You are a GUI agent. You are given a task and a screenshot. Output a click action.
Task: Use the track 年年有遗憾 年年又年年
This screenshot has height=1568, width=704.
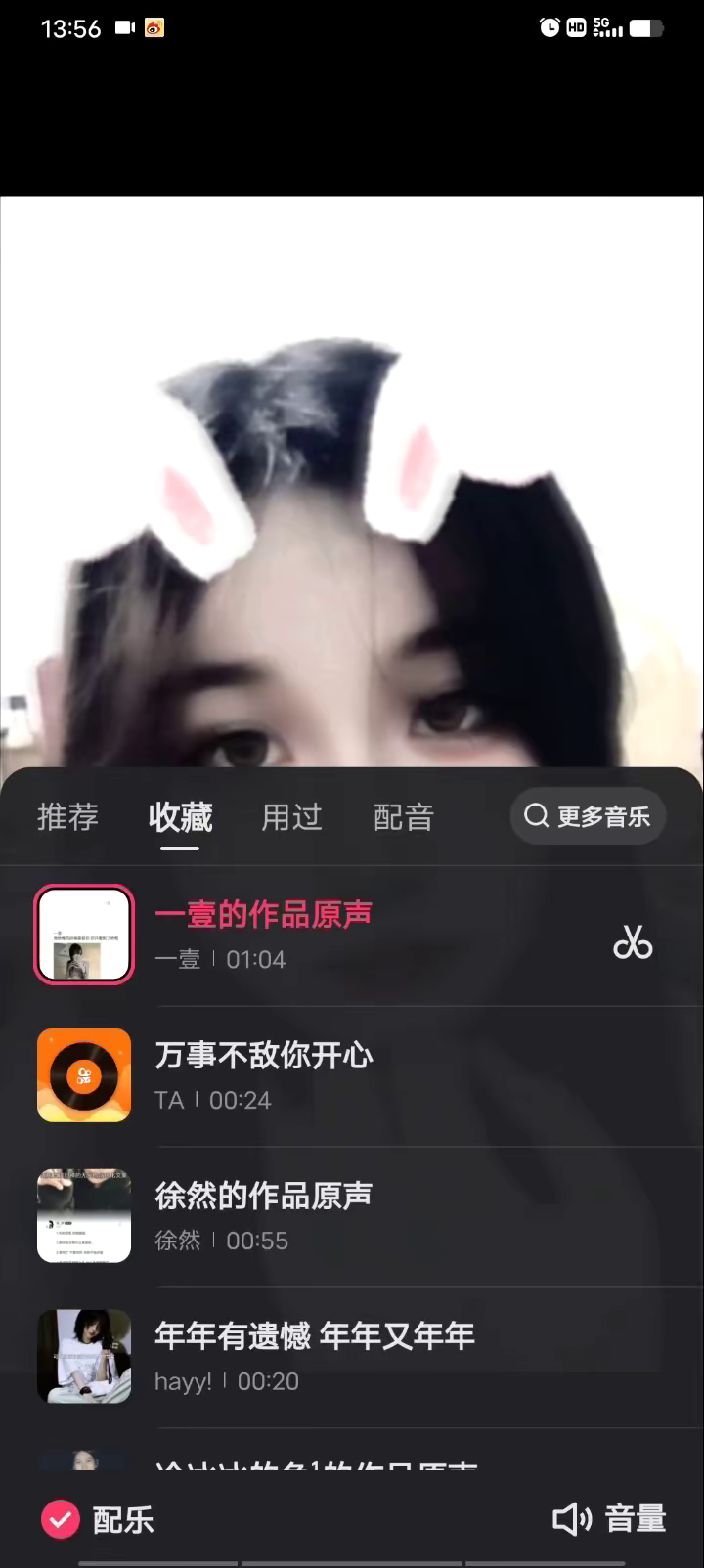[x=313, y=1356]
